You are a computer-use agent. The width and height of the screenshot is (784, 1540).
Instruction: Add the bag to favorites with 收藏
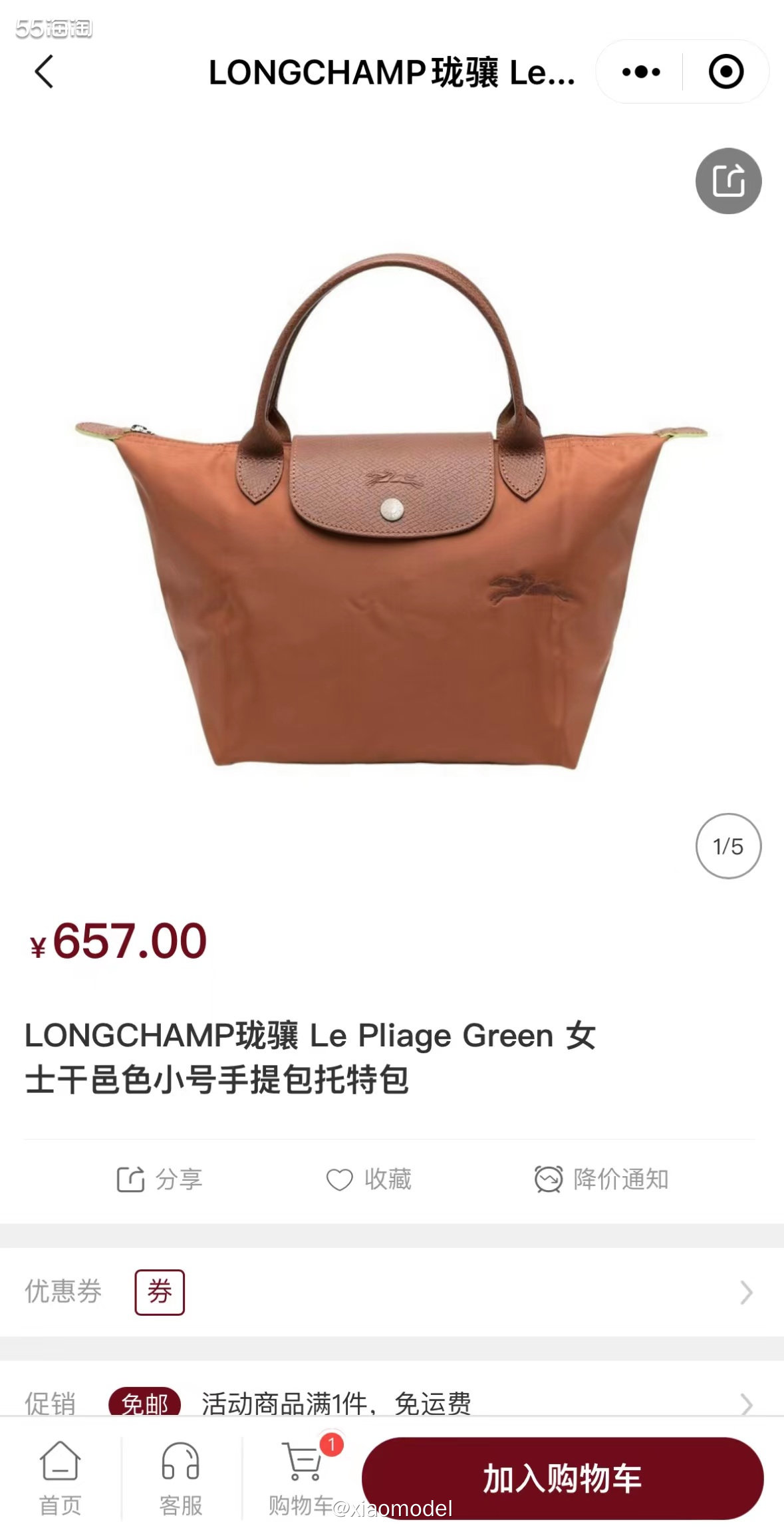pyautogui.click(x=369, y=1179)
